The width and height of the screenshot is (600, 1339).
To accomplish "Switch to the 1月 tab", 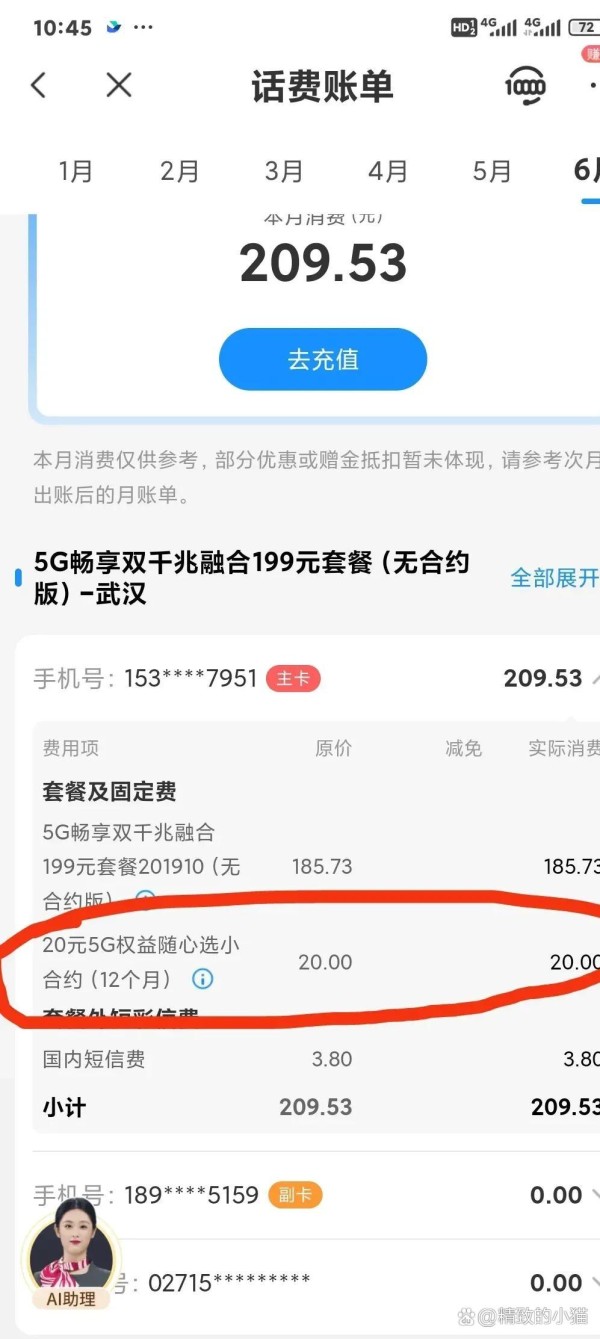I will 75,171.
